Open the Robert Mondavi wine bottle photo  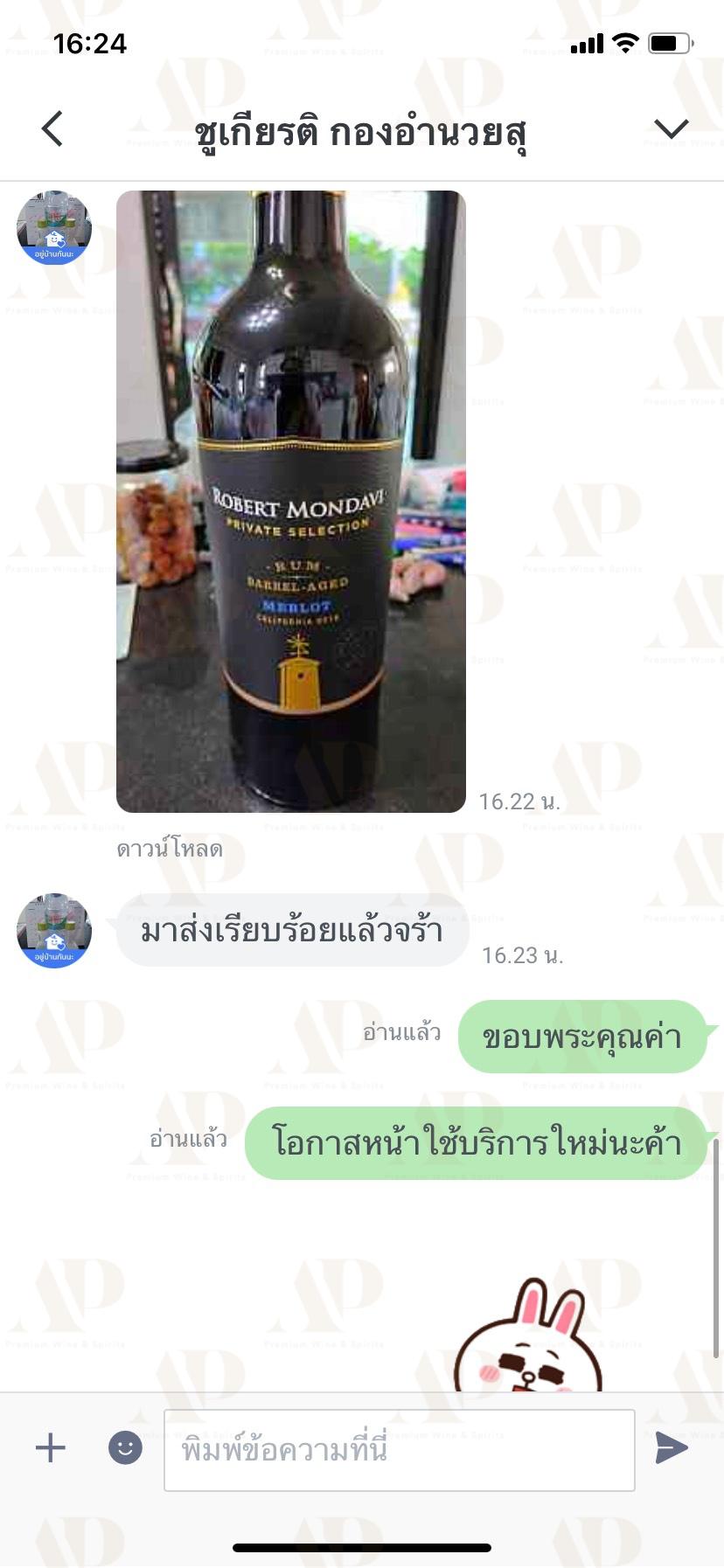point(291,501)
